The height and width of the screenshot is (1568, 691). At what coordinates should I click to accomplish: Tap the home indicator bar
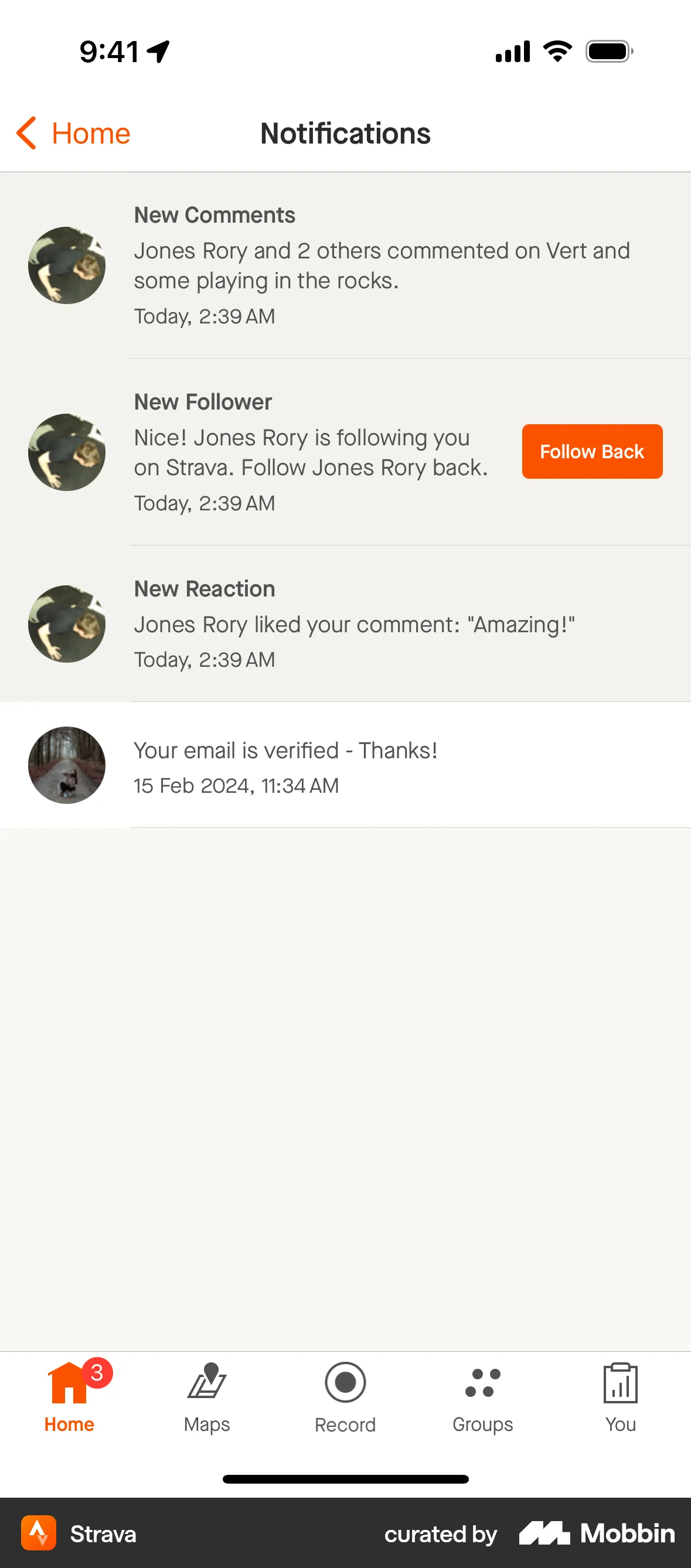[345, 1479]
